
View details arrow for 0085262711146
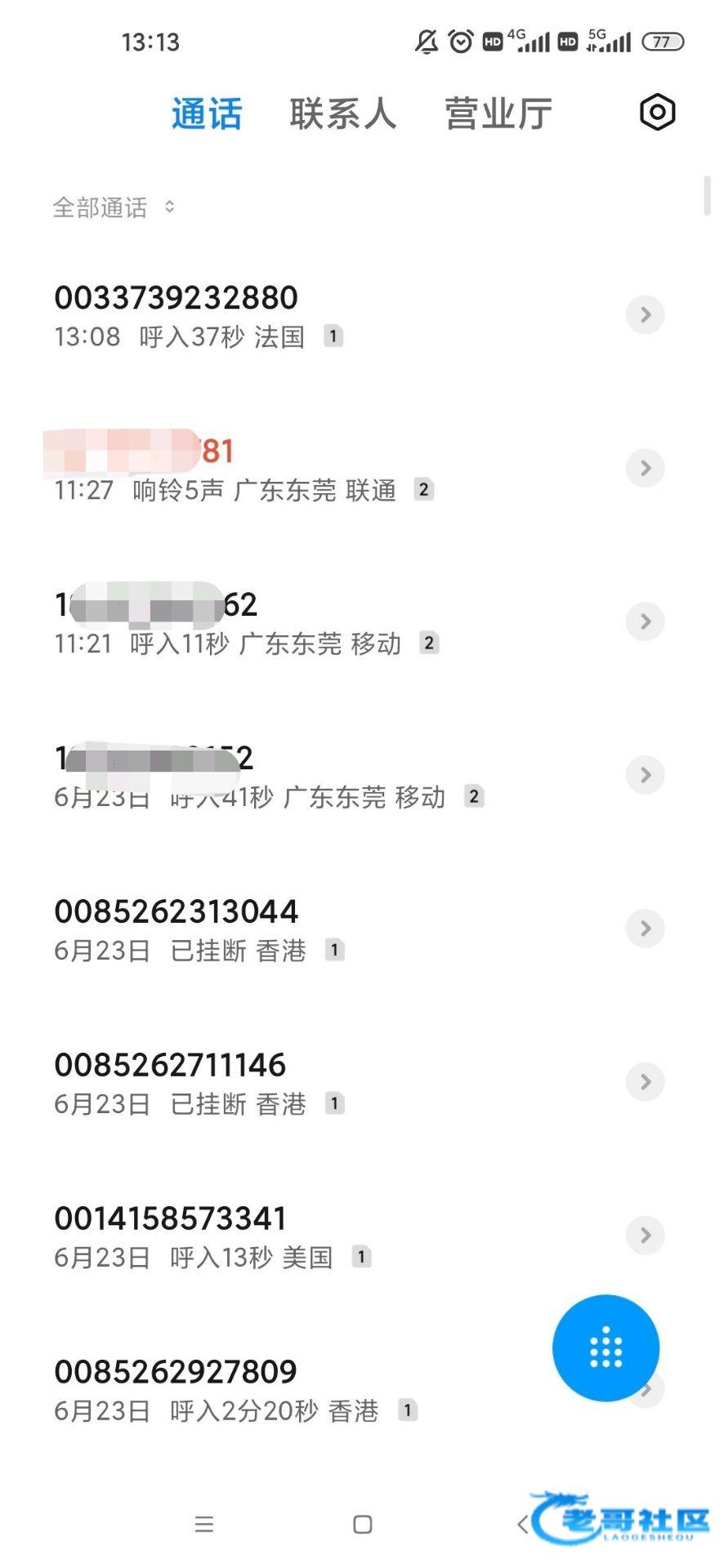click(x=645, y=1082)
